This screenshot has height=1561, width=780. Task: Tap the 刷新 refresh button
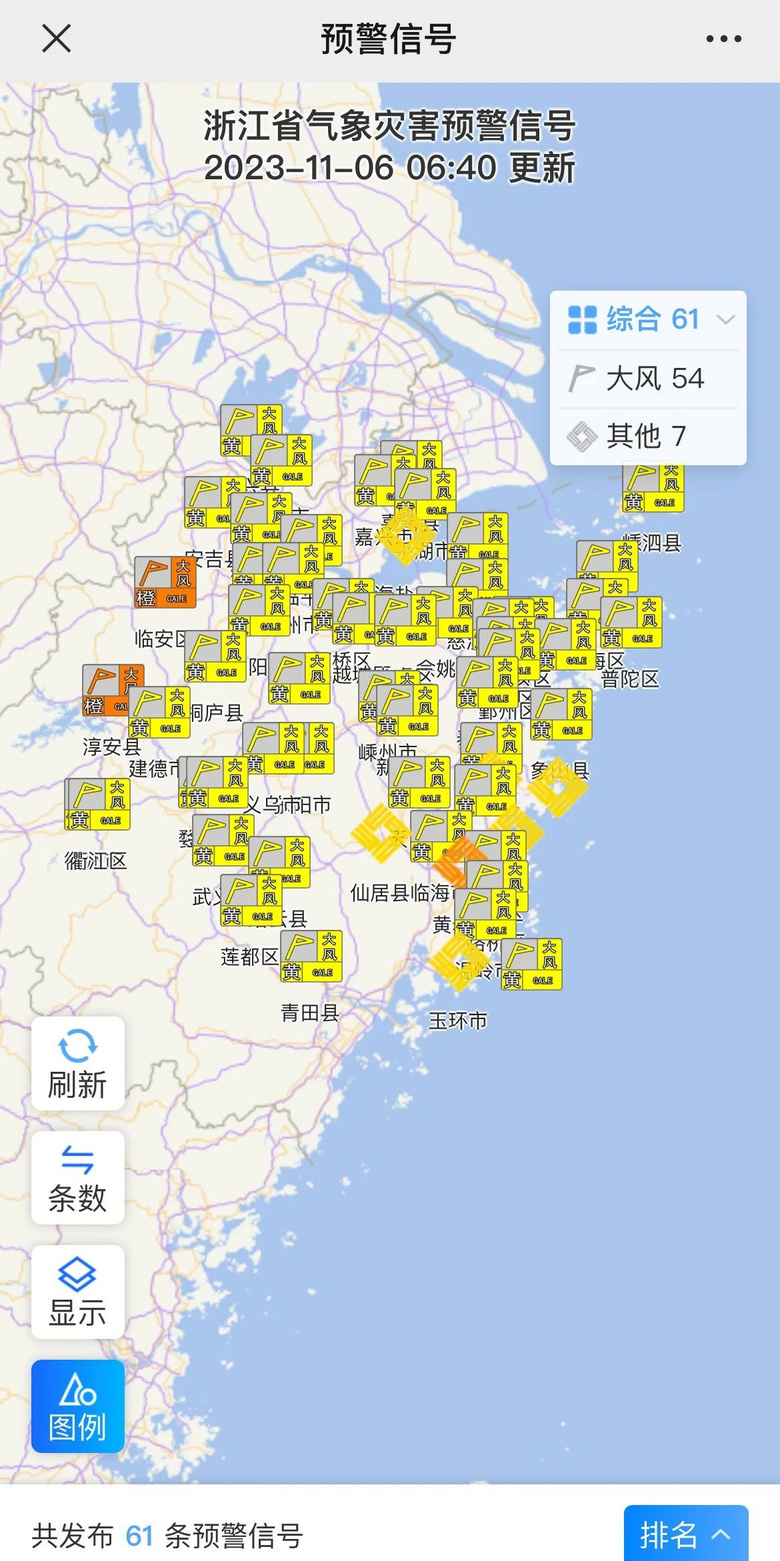(x=78, y=1063)
